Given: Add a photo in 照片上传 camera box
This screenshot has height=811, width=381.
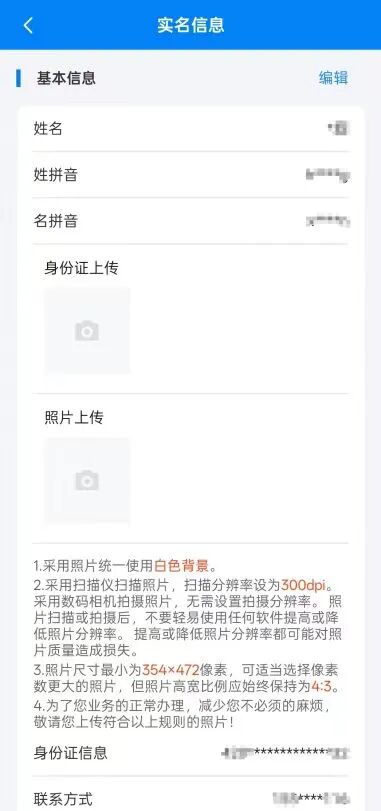Looking at the screenshot, I should (87, 480).
